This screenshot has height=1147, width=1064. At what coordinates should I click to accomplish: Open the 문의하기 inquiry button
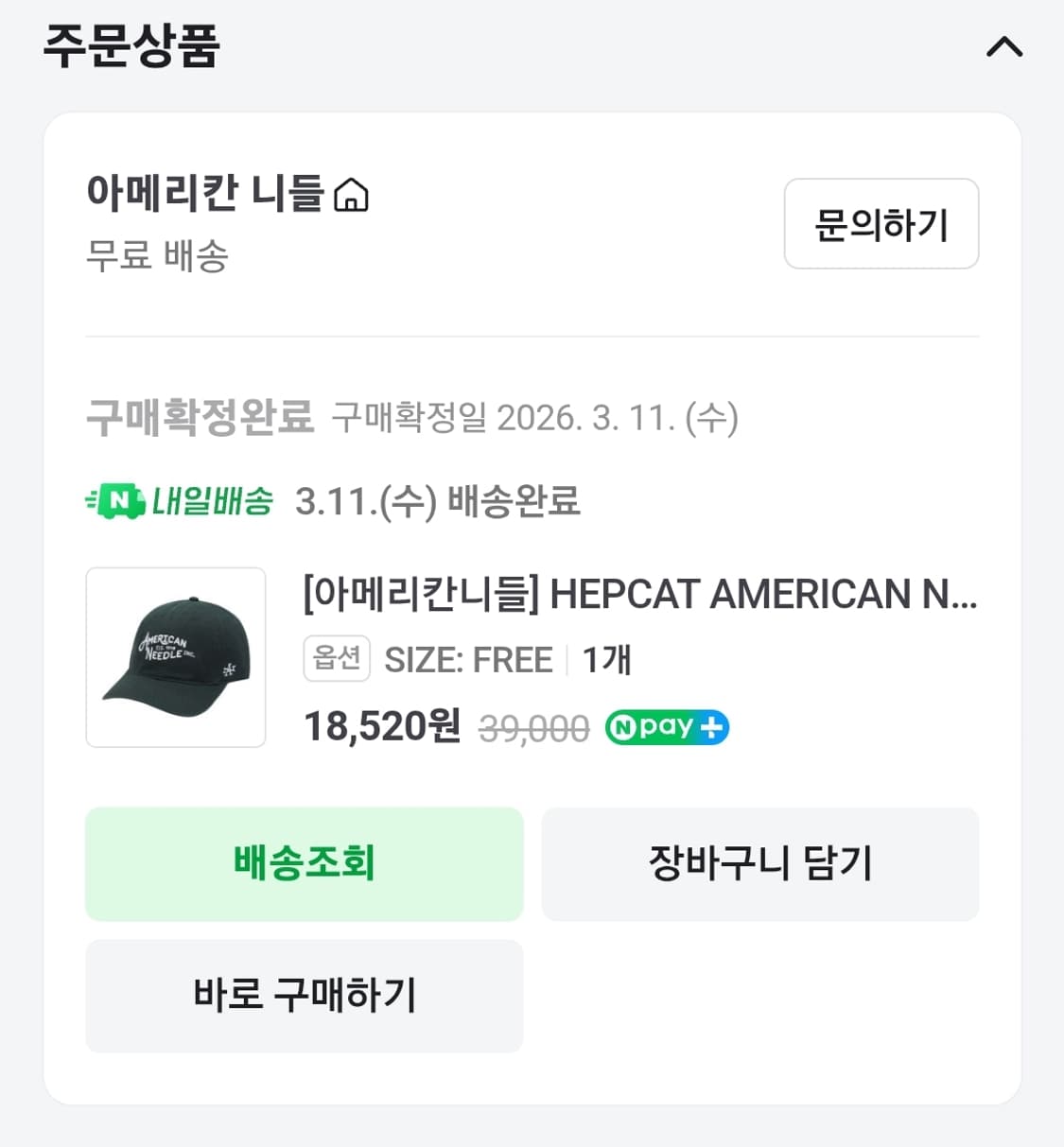pos(881,224)
